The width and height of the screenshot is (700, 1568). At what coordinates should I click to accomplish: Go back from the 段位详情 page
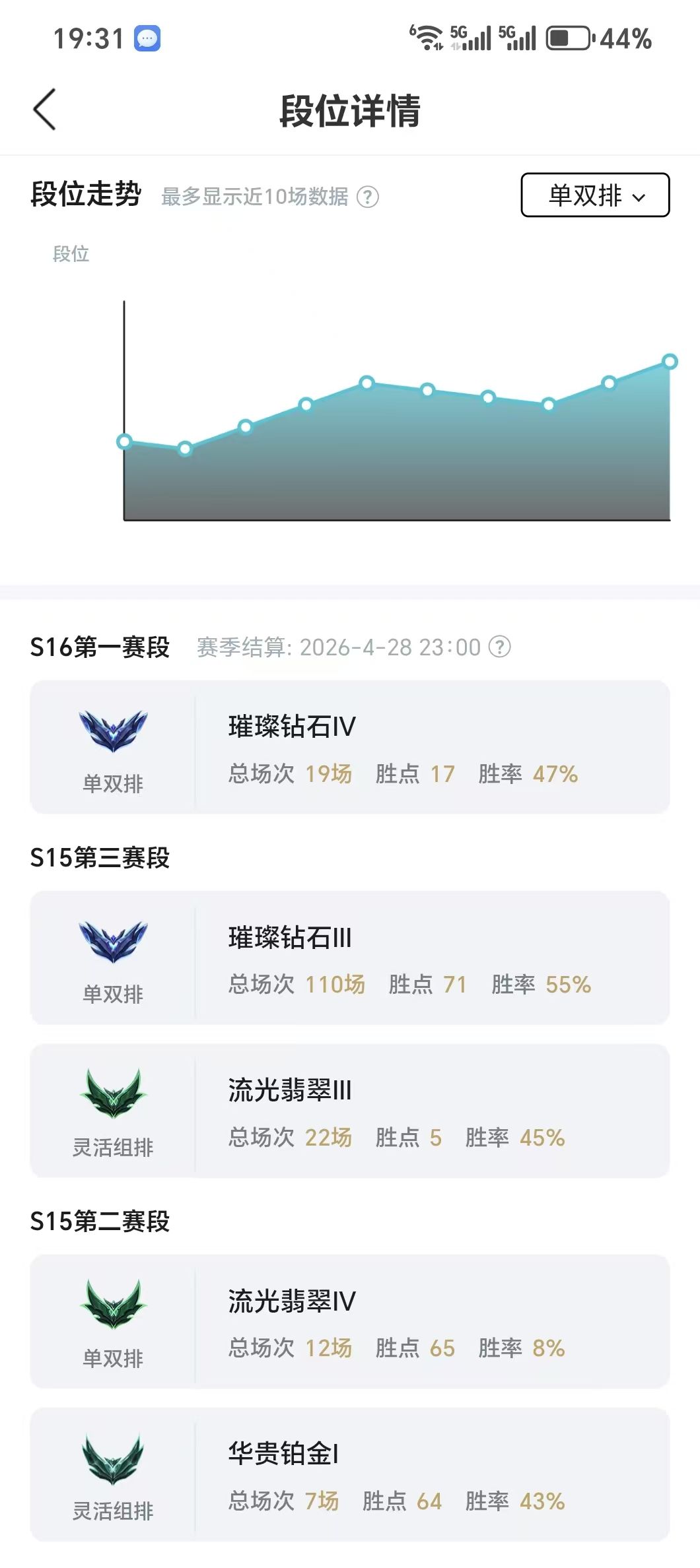[44, 110]
